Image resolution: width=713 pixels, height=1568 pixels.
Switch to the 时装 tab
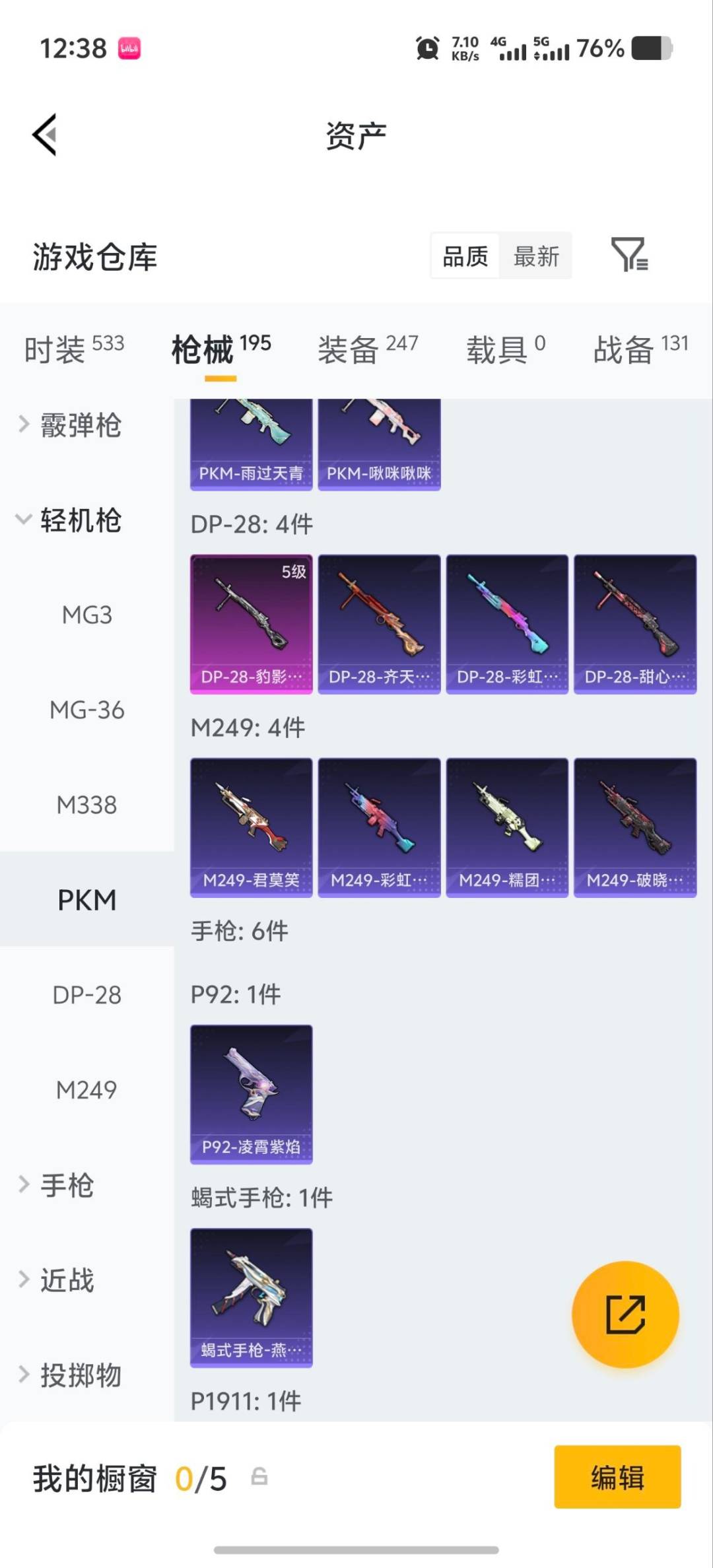pyautogui.click(x=74, y=349)
